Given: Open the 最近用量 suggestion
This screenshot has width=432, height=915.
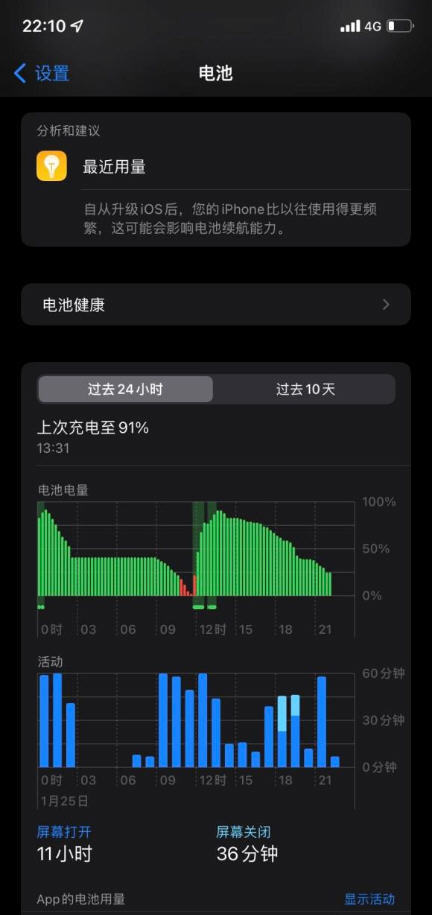Looking at the screenshot, I should point(216,167).
